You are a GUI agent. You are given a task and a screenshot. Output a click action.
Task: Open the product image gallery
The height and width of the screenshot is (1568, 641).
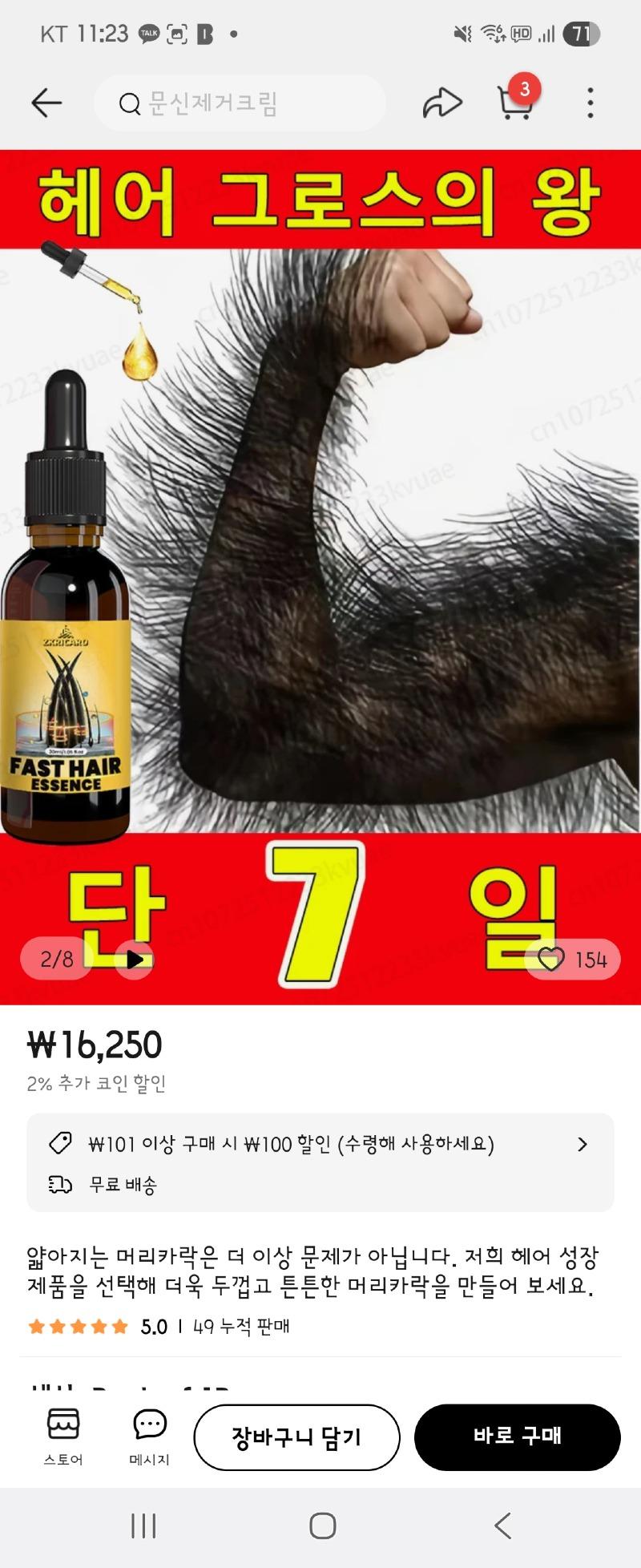point(320,561)
